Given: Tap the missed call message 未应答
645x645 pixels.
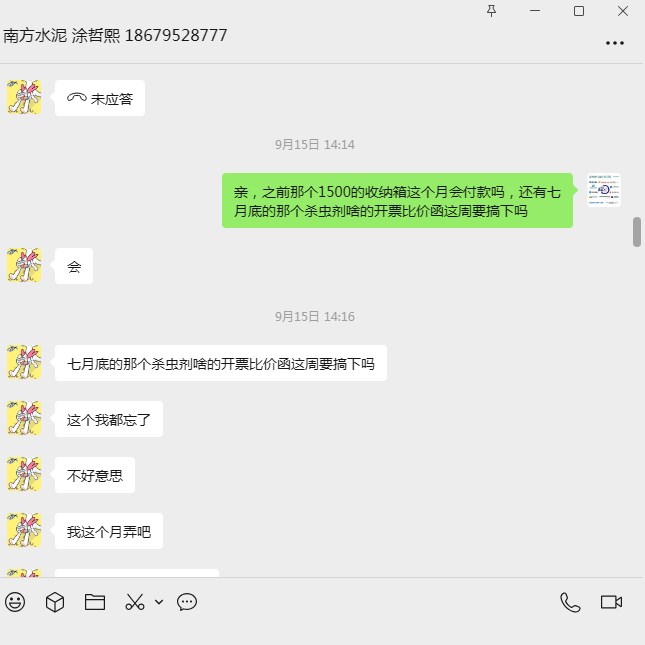Looking at the screenshot, I should [100, 98].
